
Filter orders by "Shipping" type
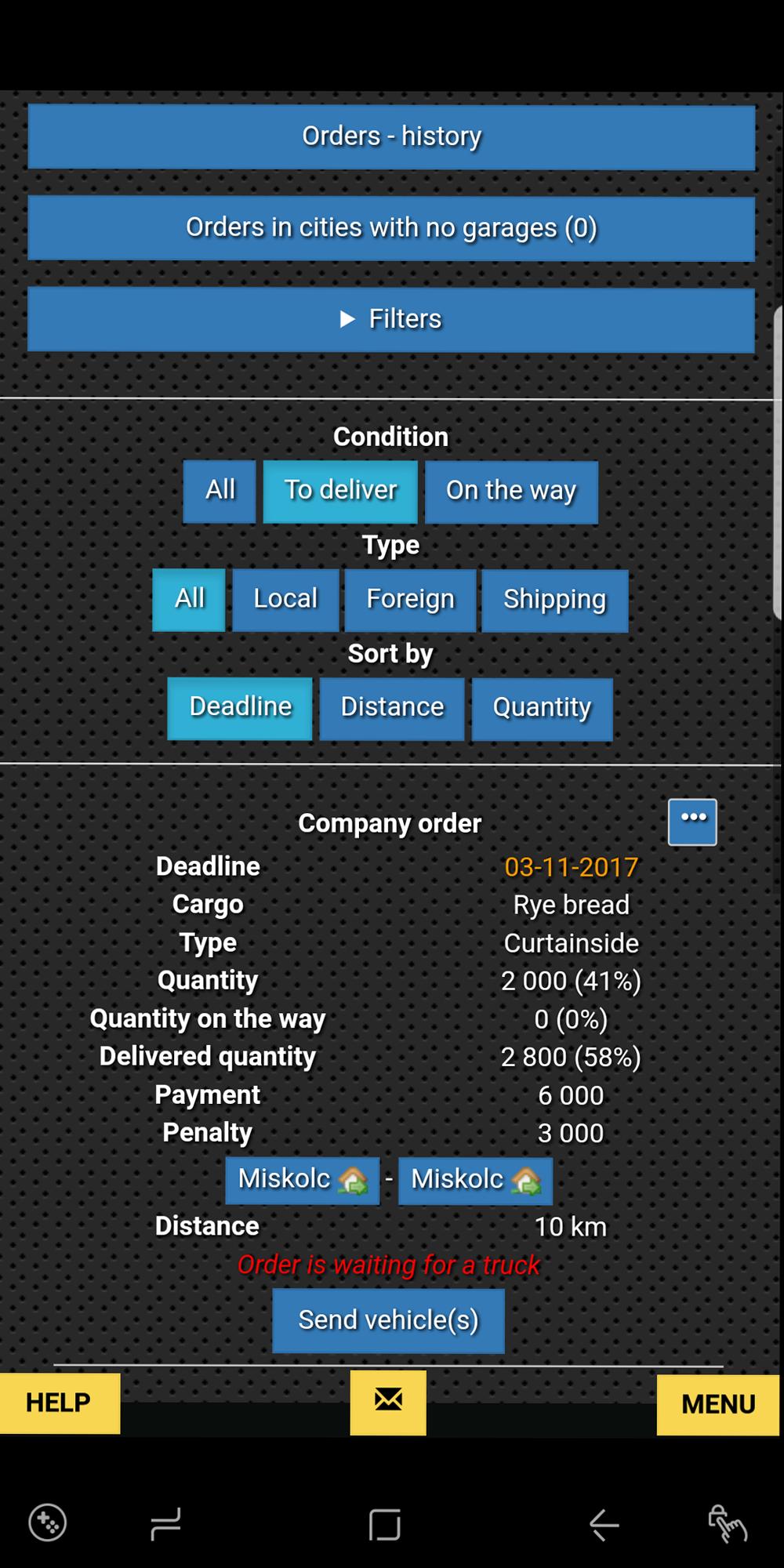tap(554, 599)
